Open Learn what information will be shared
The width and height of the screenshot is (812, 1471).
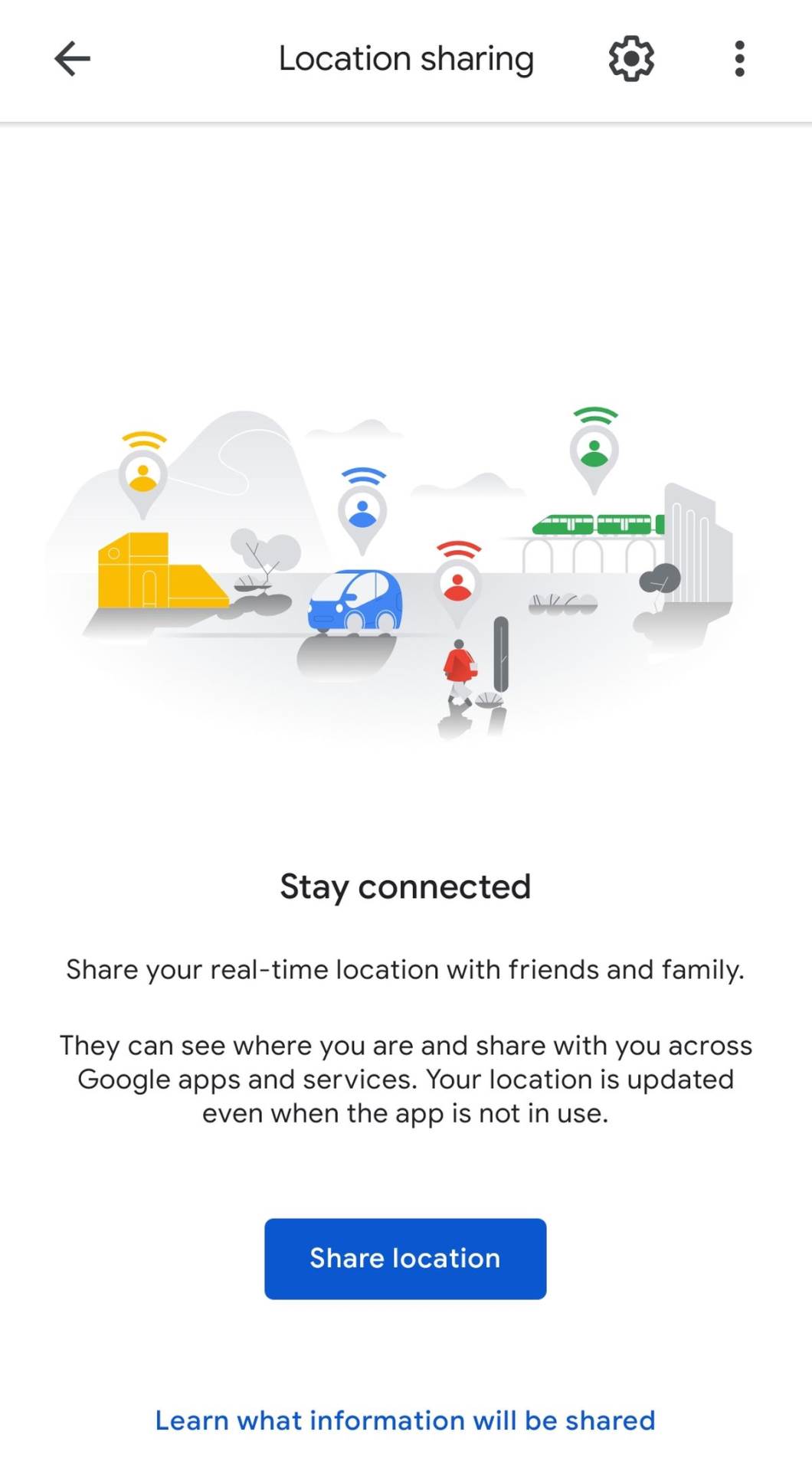(405, 1420)
